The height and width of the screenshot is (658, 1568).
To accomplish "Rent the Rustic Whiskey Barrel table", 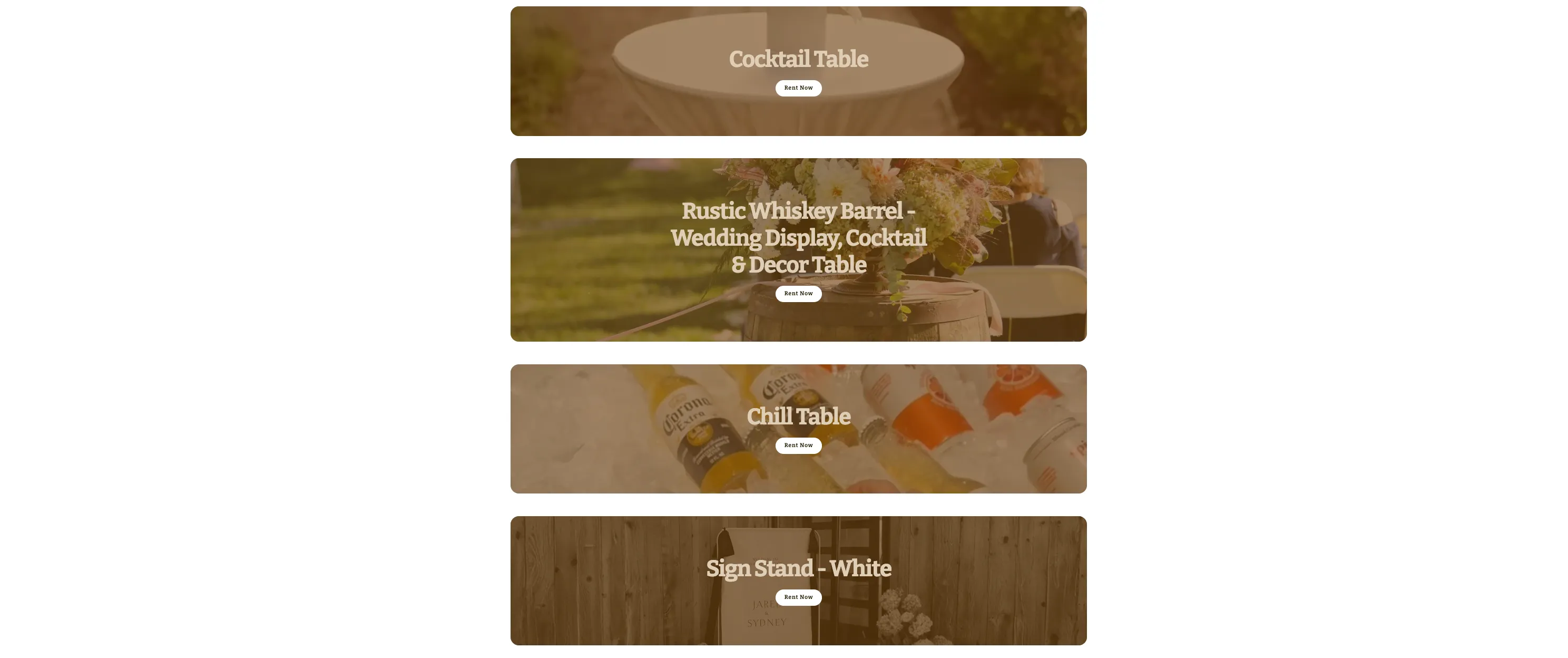I will pos(798,294).
